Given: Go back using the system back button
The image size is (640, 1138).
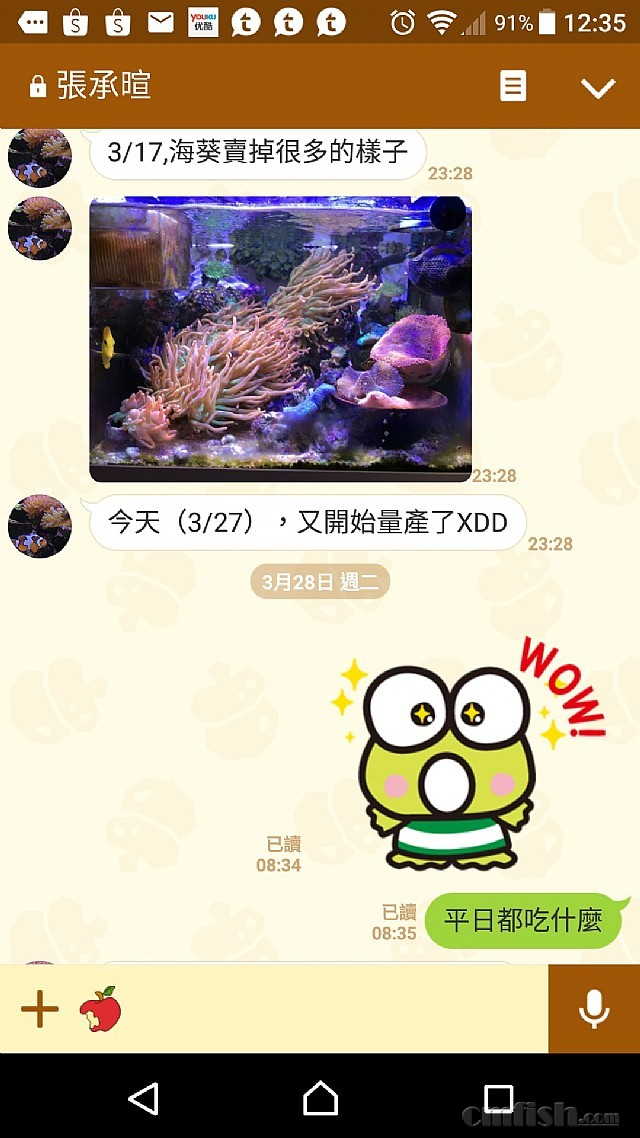Looking at the screenshot, I should (143, 1098).
